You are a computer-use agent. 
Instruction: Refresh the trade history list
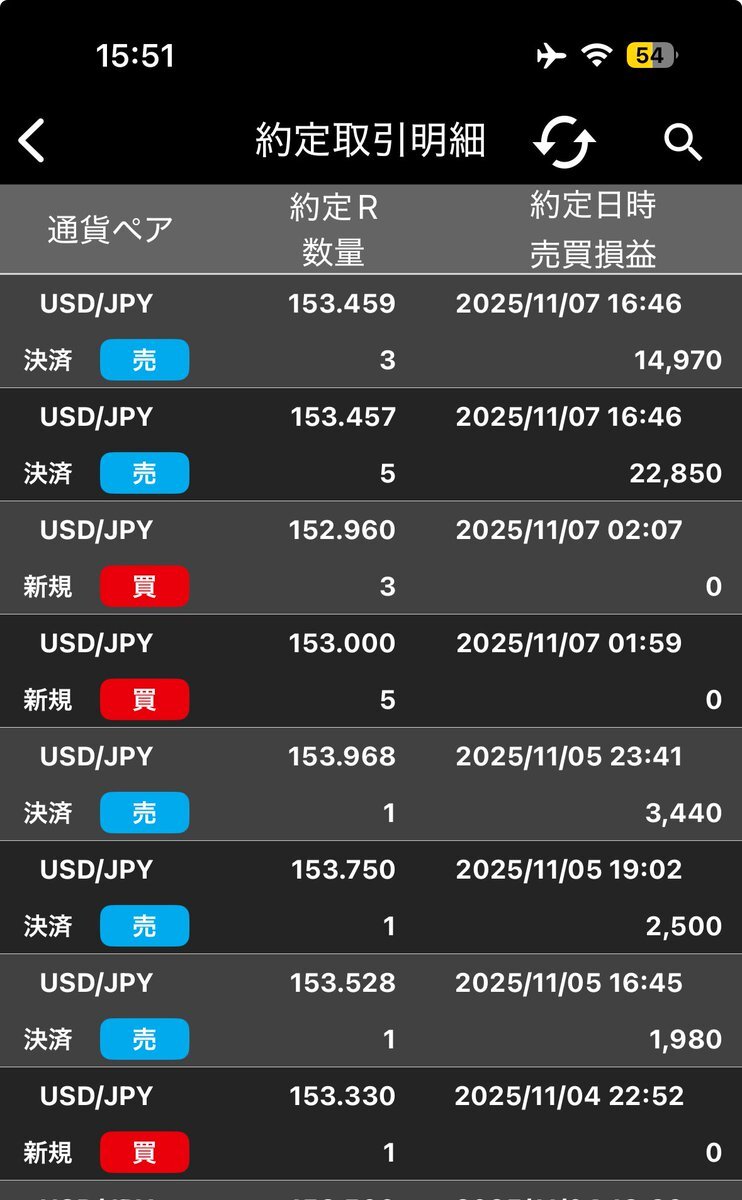564,142
